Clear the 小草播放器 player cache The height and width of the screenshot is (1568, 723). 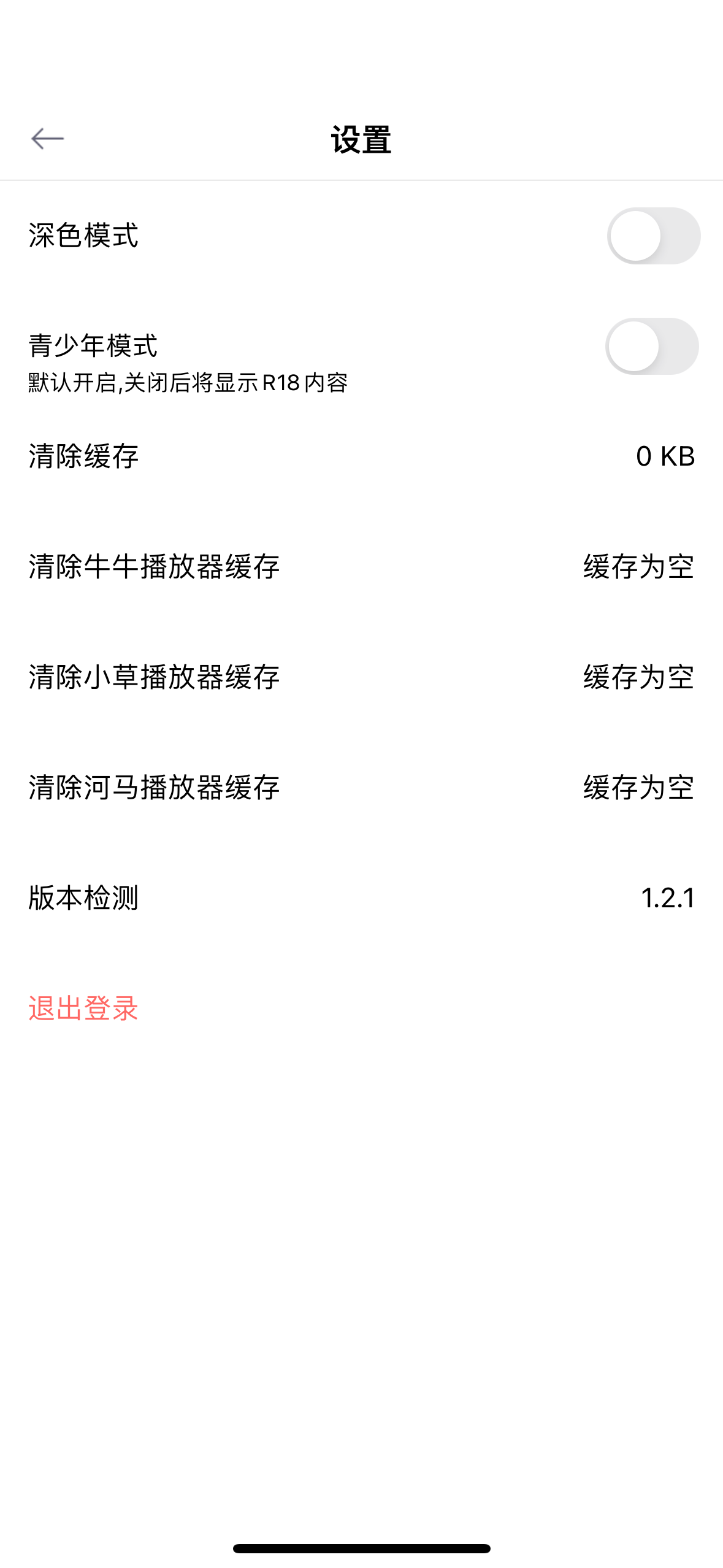click(x=155, y=677)
